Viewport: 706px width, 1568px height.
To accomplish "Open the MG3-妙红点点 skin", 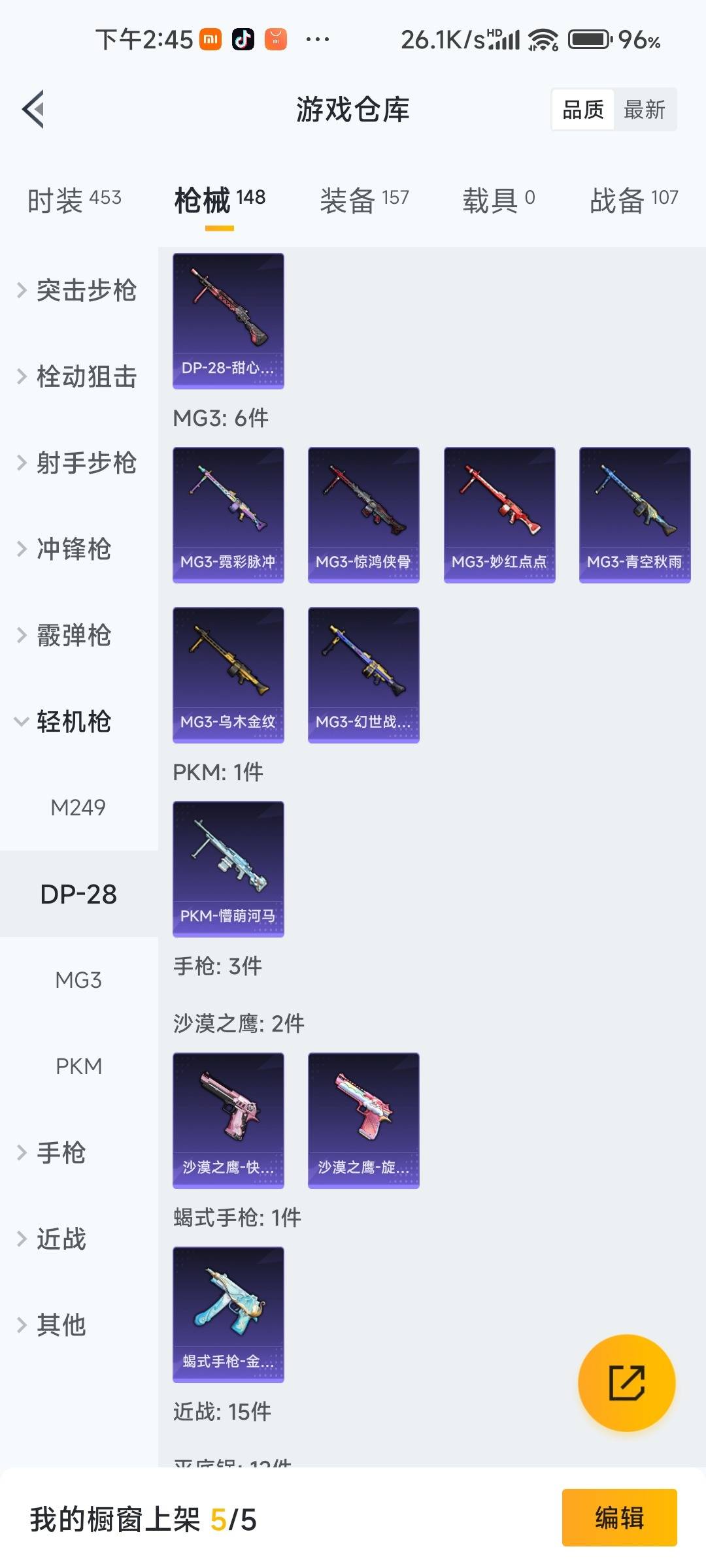I will coord(499,515).
